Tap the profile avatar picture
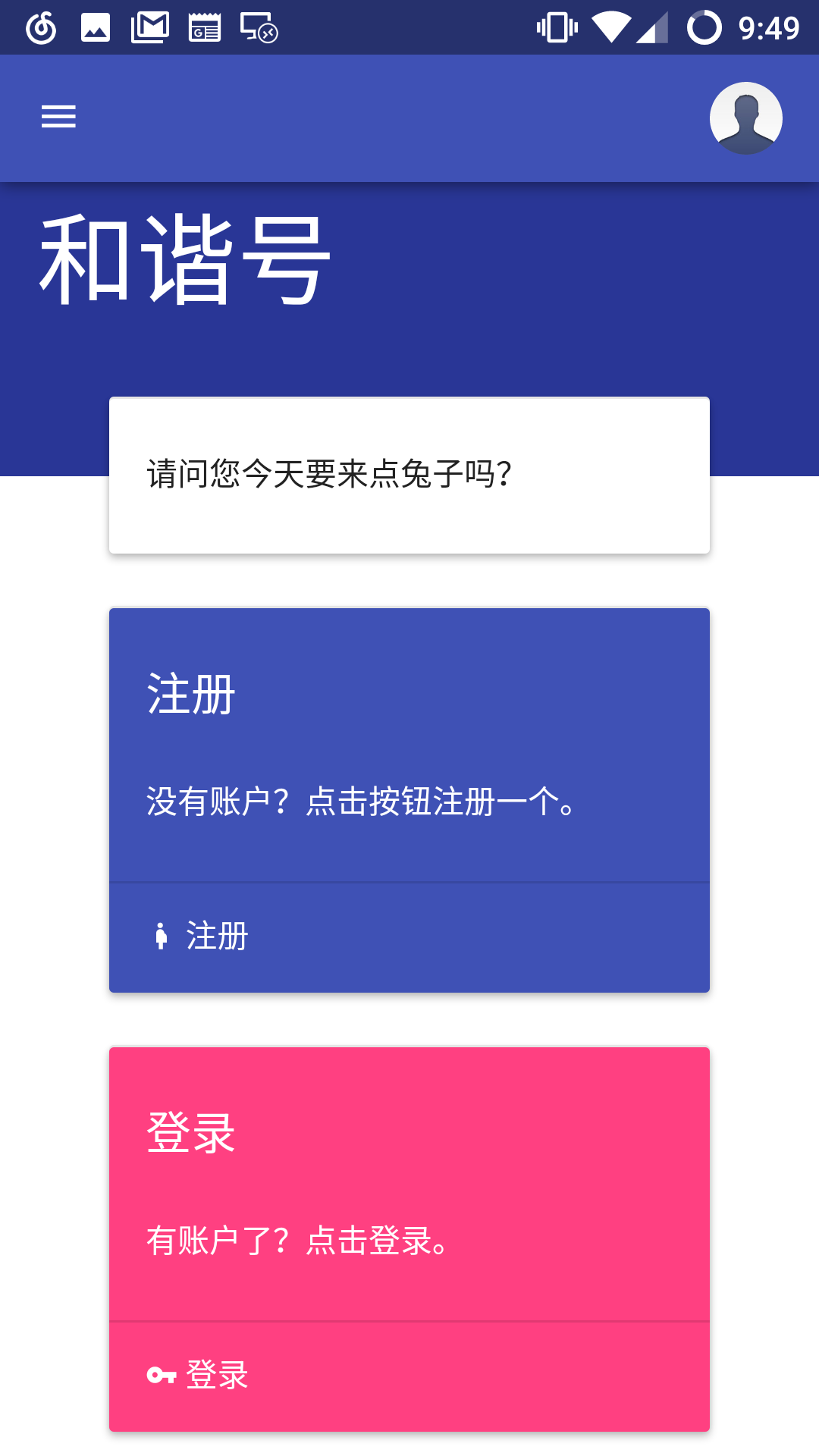The height and width of the screenshot is (1456, 819). 746,118
